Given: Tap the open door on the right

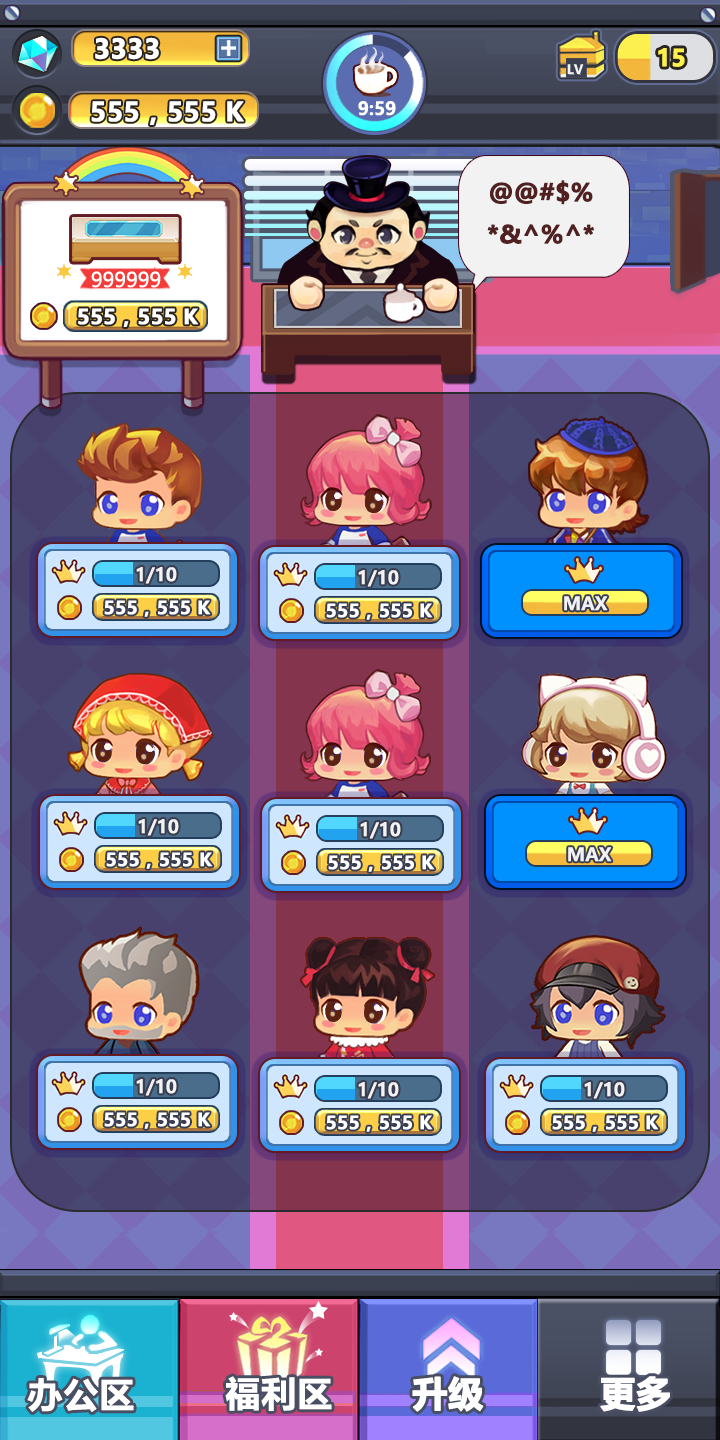Looking at the screenshot, I should (x=693, y=229).
